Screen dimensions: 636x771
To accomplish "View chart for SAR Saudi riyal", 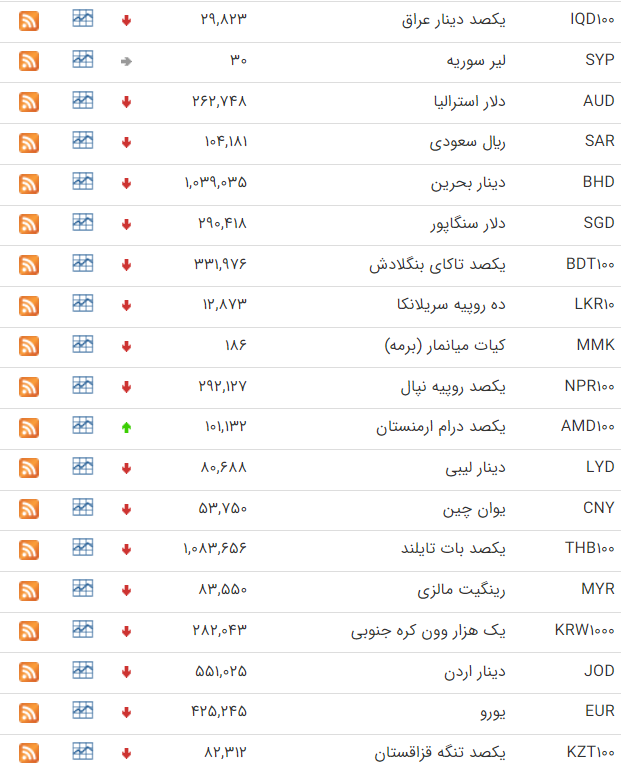I will click(82, 140).
